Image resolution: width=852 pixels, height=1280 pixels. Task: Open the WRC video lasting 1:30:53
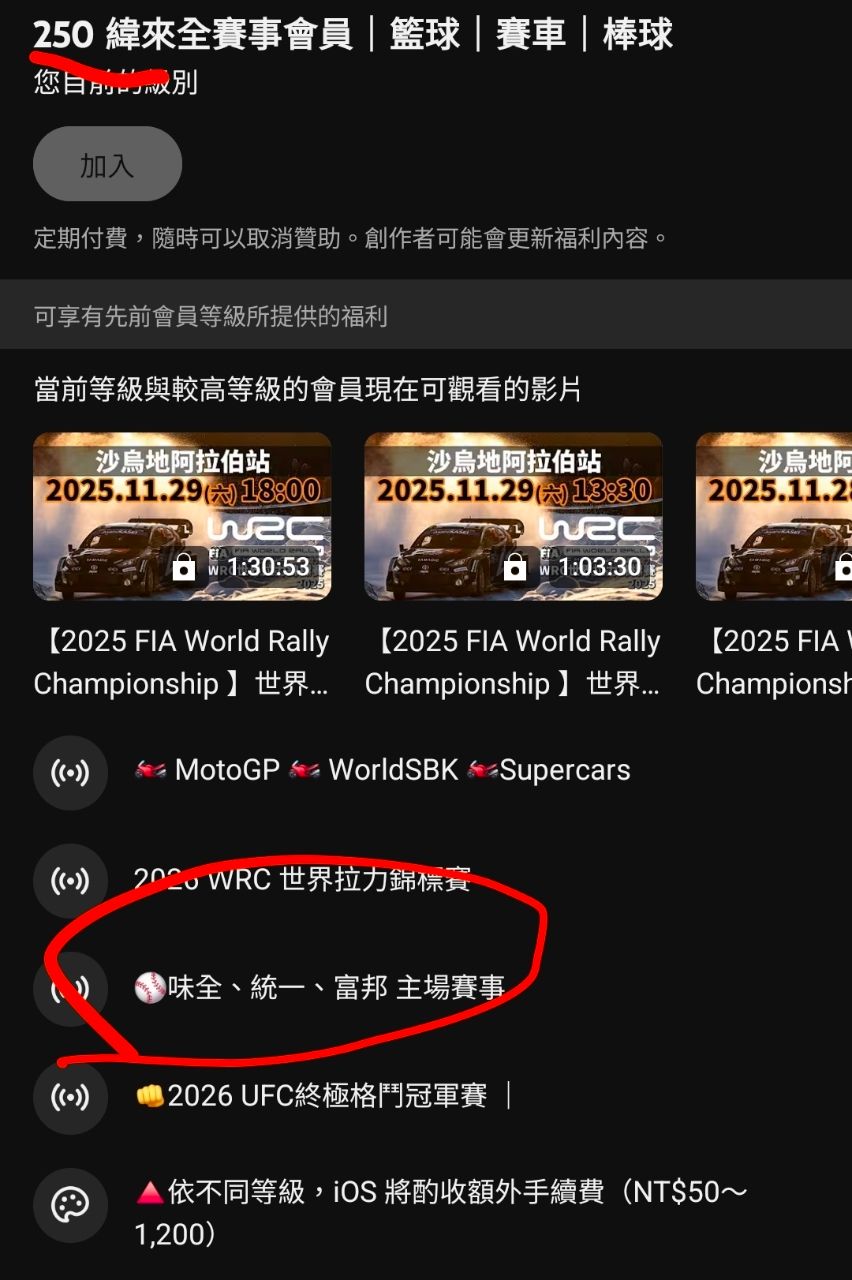click(x=182, y=516)
